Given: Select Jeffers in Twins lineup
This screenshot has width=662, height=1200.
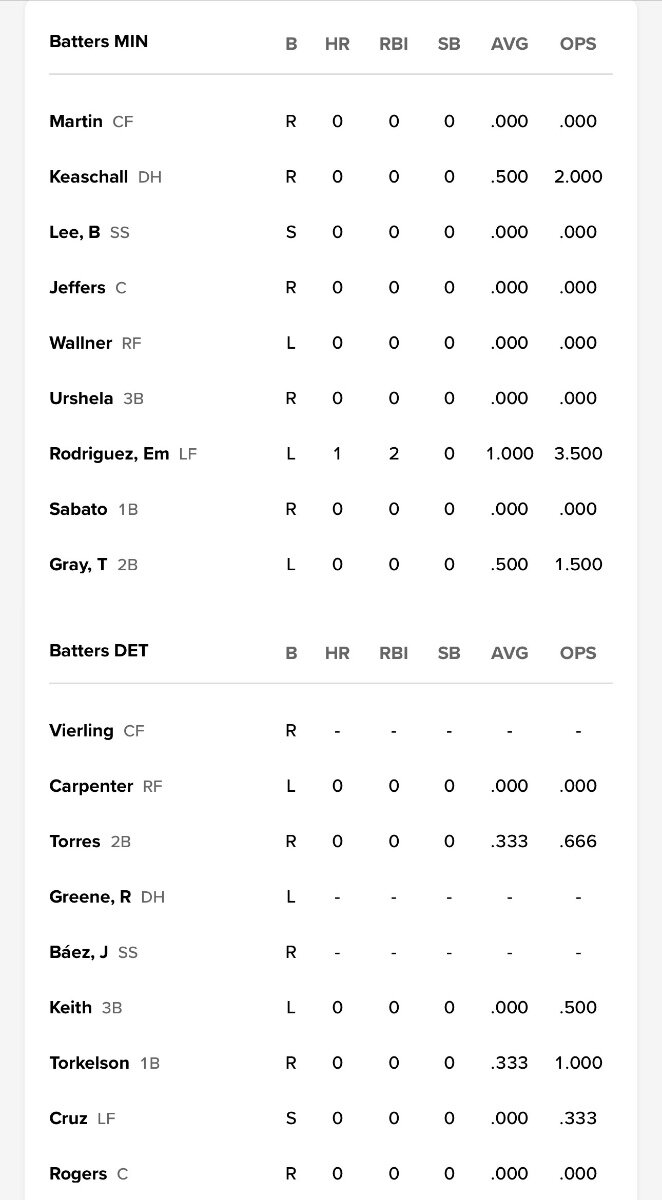Looking at the screenshot, I should [77, 287].
